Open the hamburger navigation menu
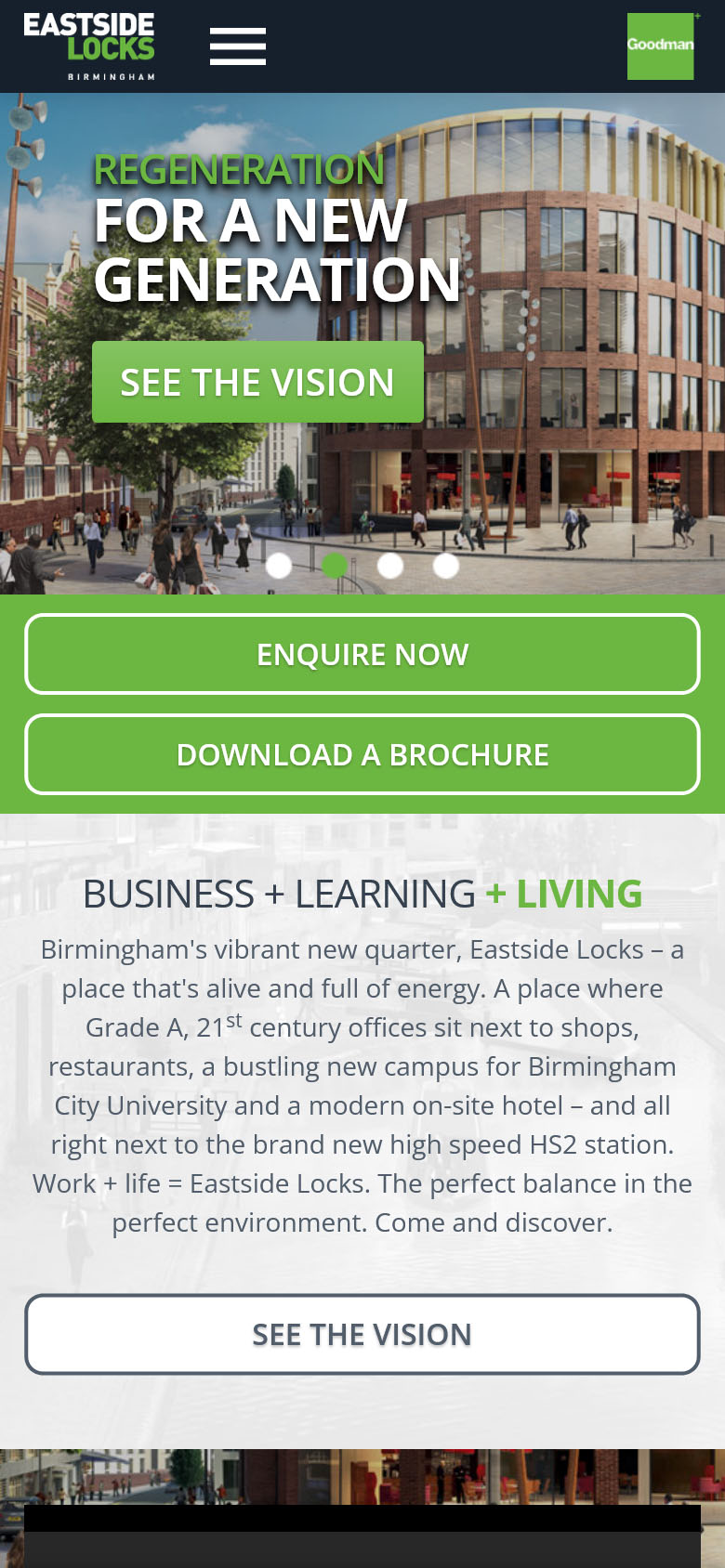Image resolution: width=725 pixels, height=1568 pixels. pyautogui.click(x=238, y=46)
